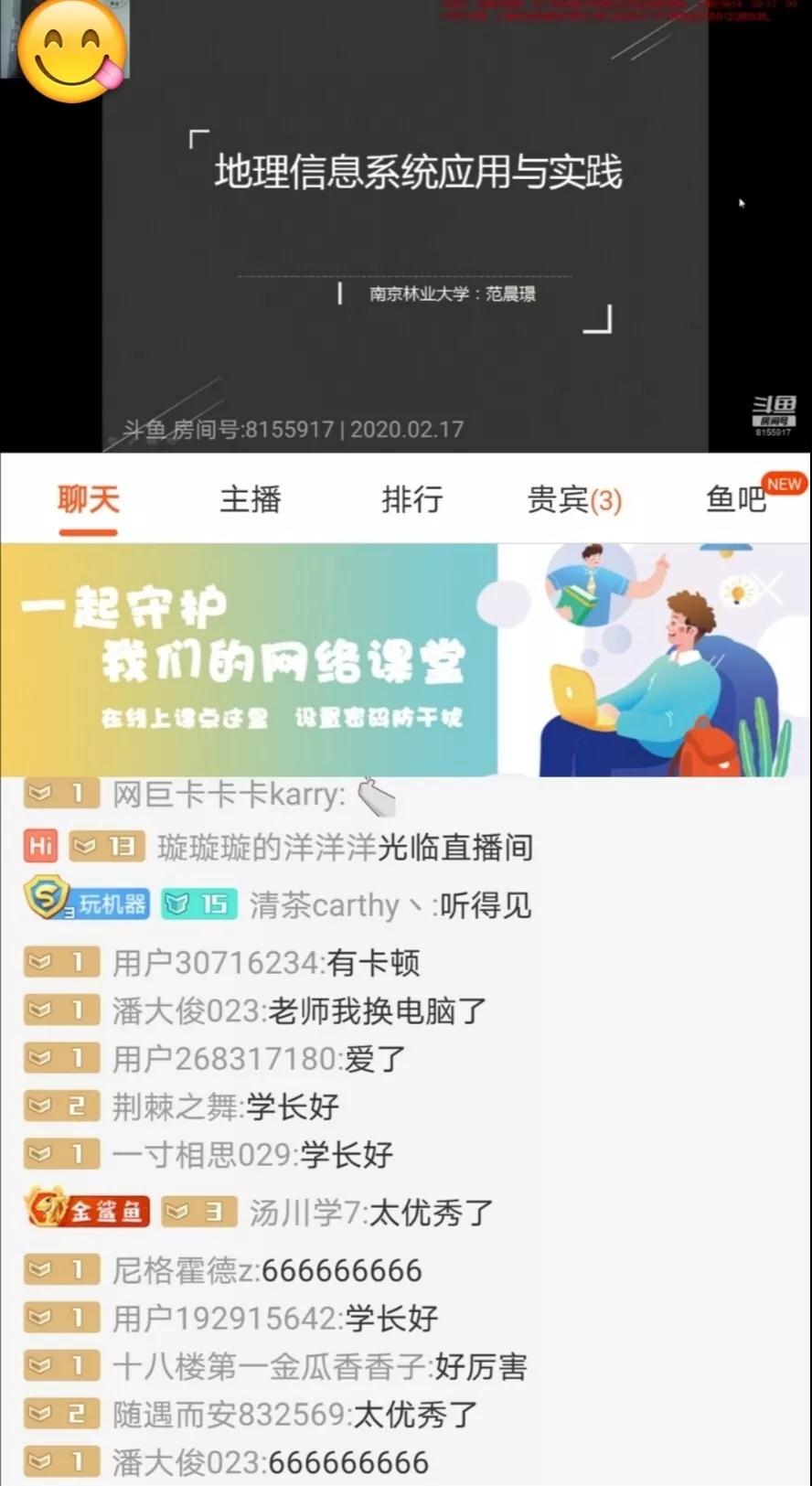The image size is (812, 1486).
Task: Open the 排行 ranking tab
Action: [x=412, y=499]
